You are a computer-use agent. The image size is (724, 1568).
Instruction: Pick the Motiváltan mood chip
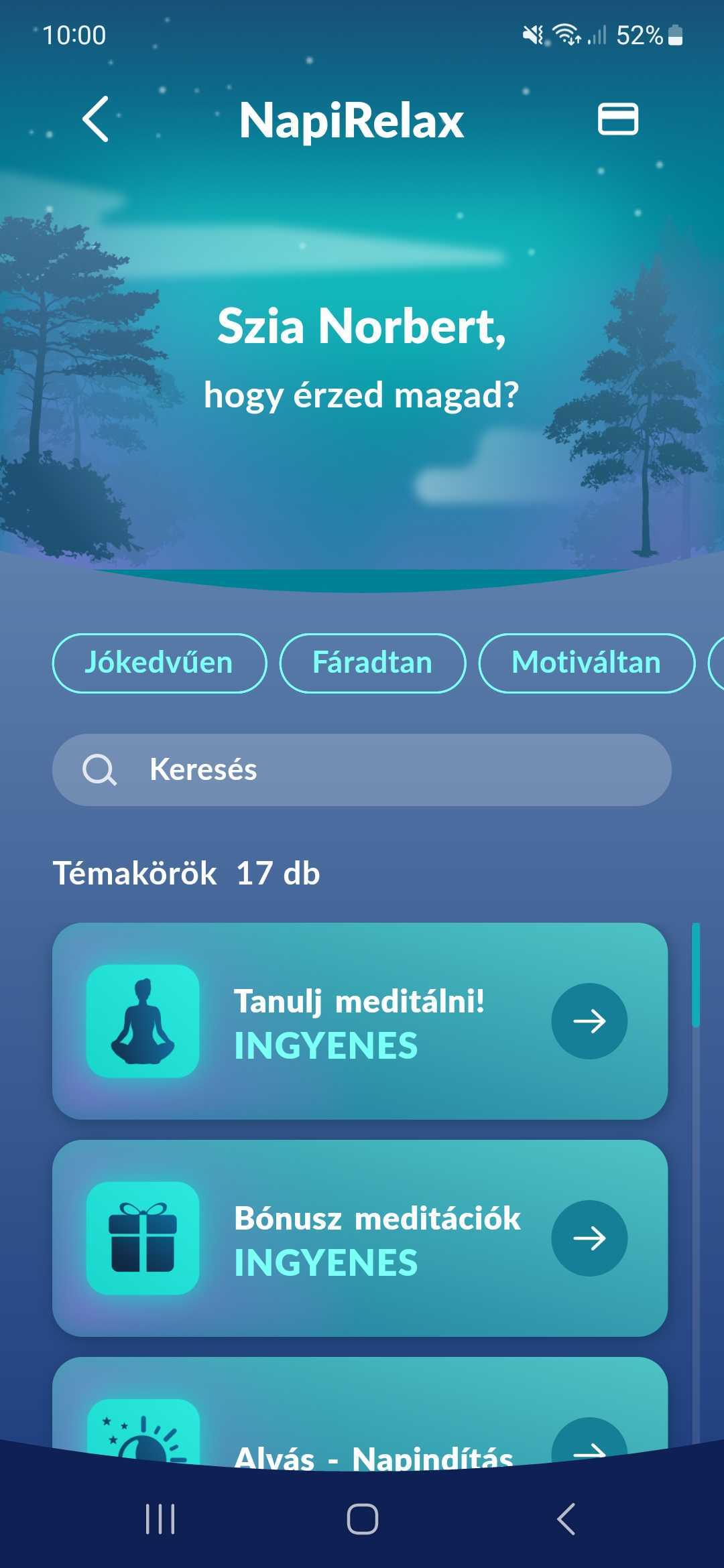click(x=586, y=663)
